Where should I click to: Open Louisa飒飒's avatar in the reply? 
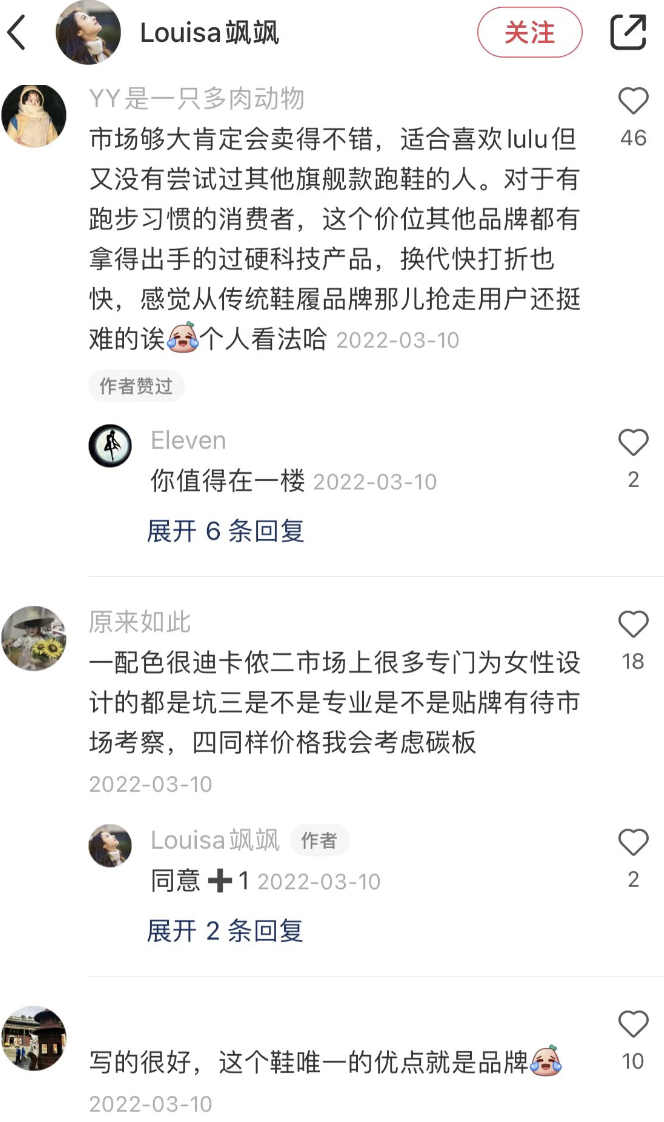point(110,846)
